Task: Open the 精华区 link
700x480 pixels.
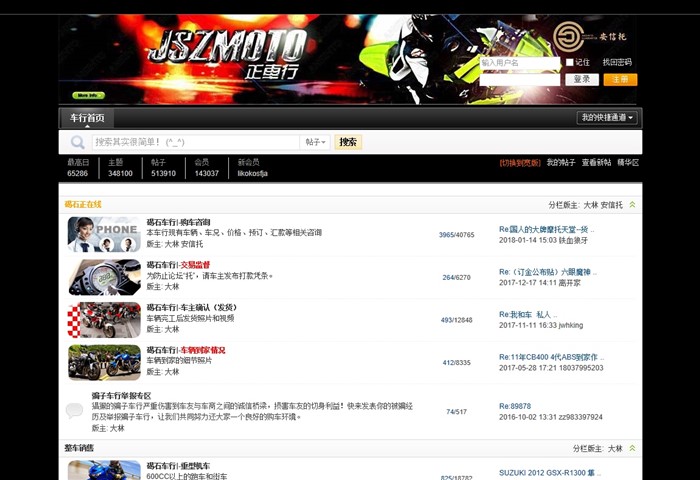Action: coord(628,162)
